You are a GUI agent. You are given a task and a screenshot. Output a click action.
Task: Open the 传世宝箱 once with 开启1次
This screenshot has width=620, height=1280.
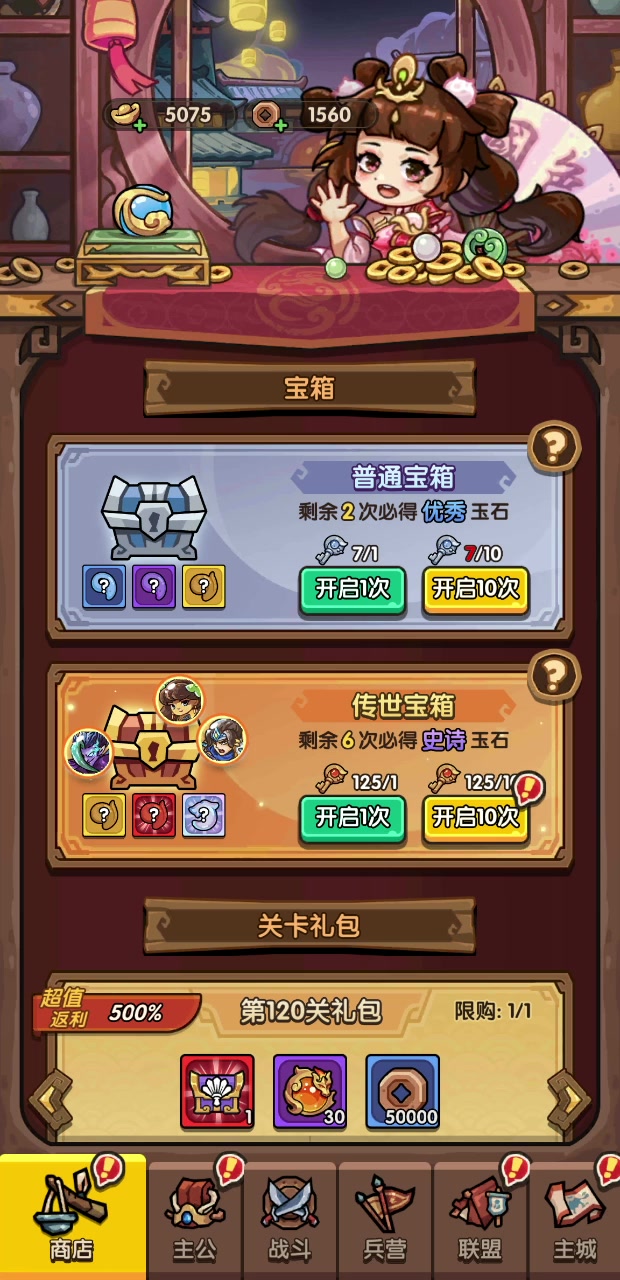point(352,818)
